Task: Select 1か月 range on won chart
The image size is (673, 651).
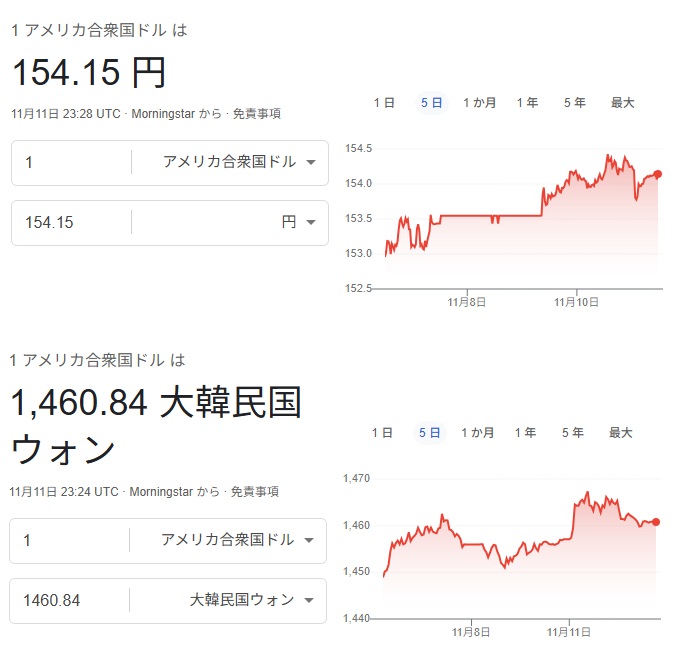Action: click(477, 433)
